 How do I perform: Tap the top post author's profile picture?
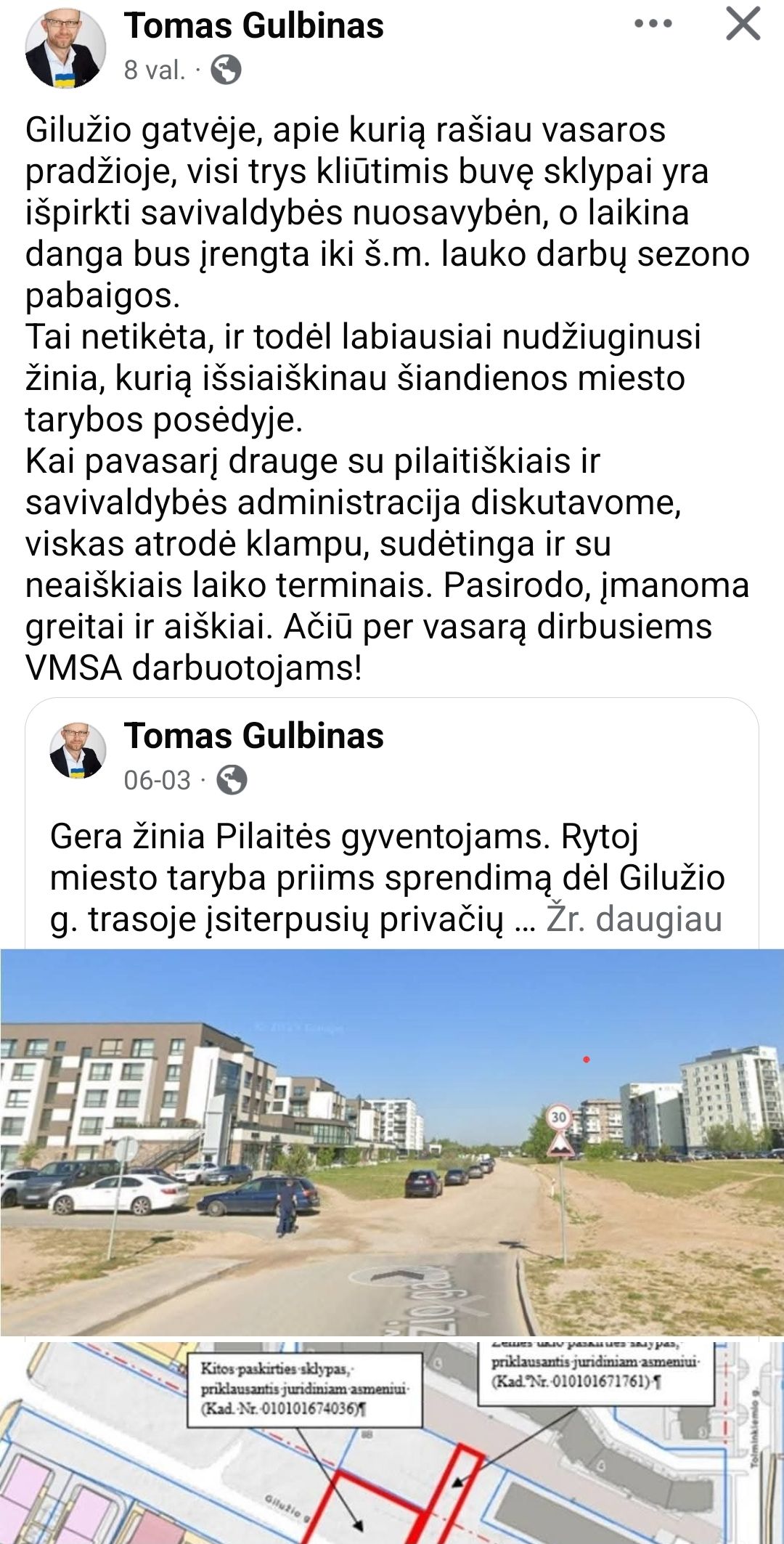pyautogui.click(x=65, y=49)
